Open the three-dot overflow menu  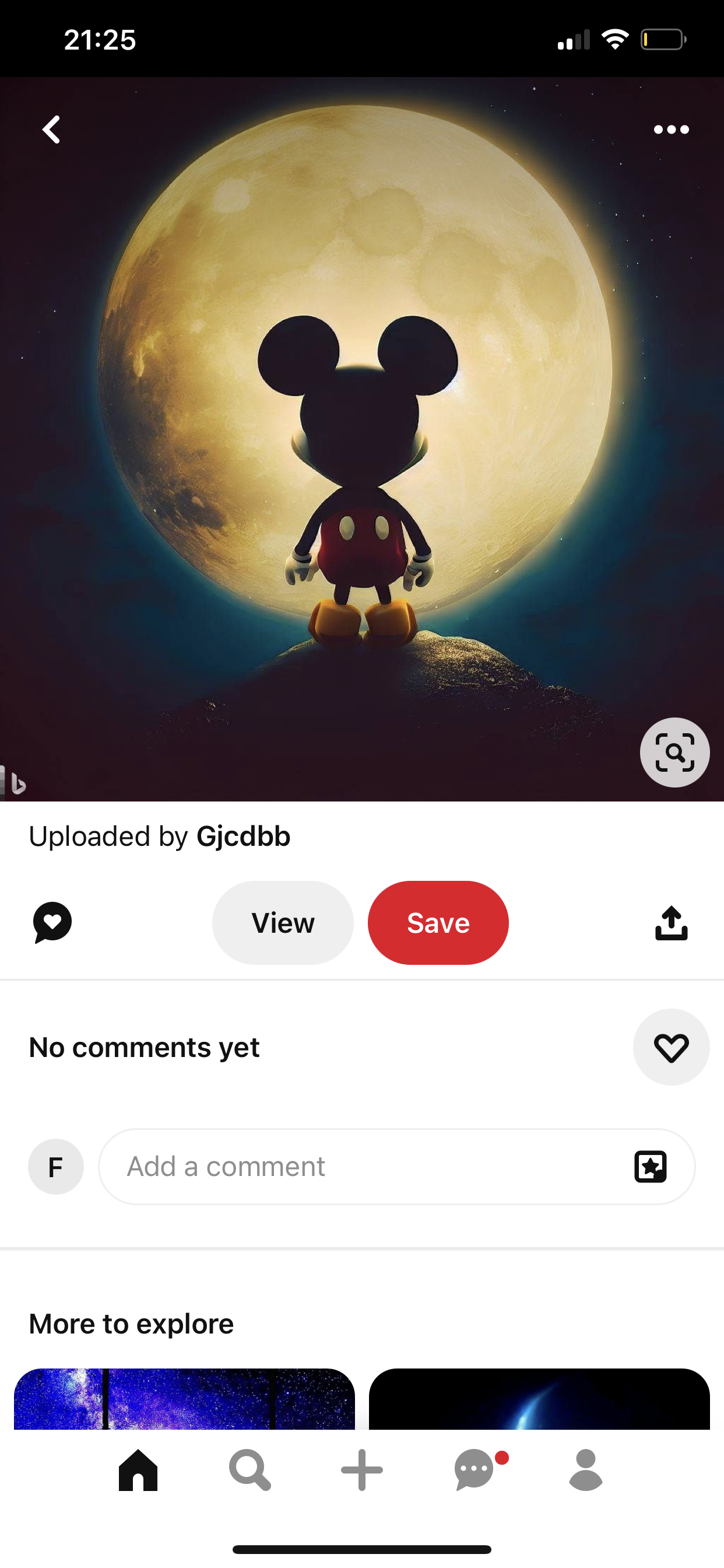click(x=671, y=129)
